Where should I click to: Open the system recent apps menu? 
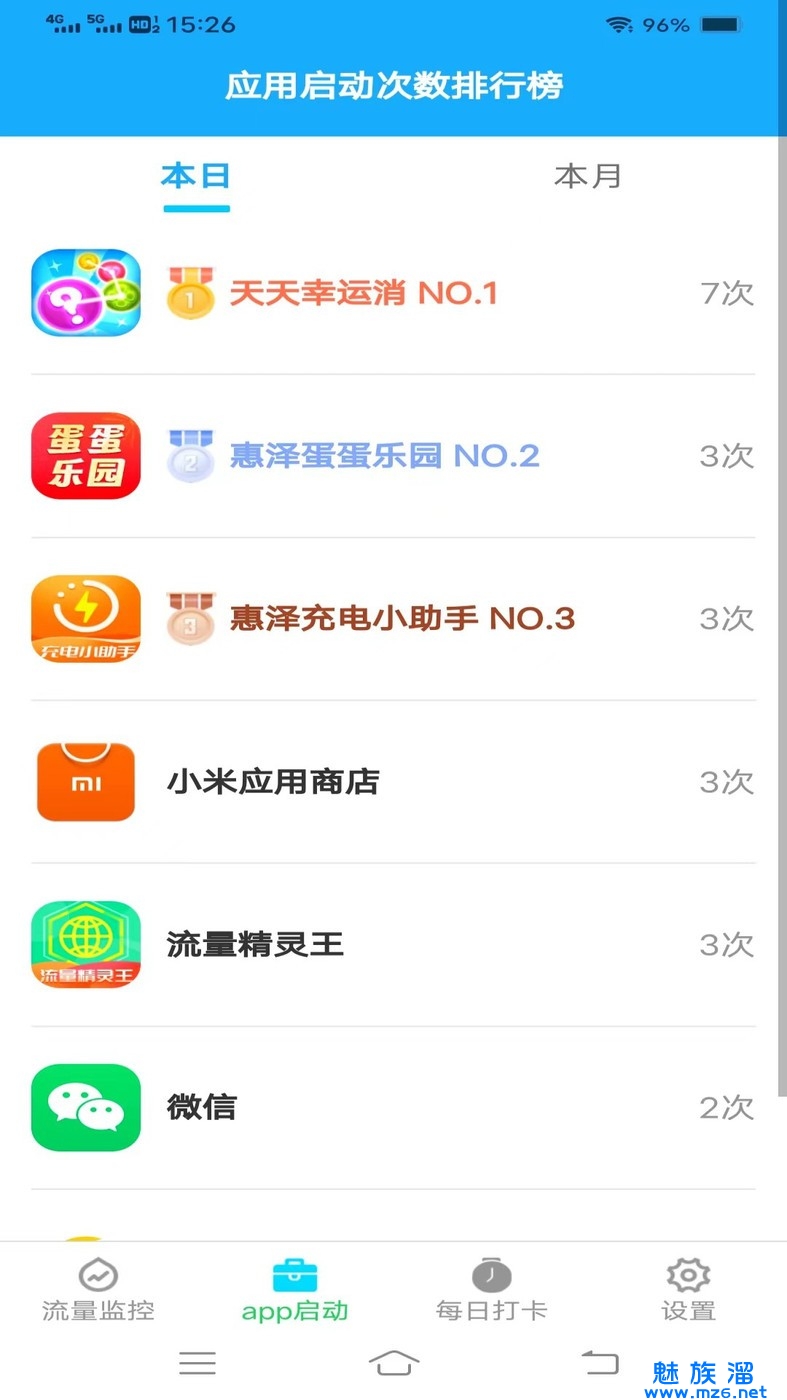[x=197, y=1363]
